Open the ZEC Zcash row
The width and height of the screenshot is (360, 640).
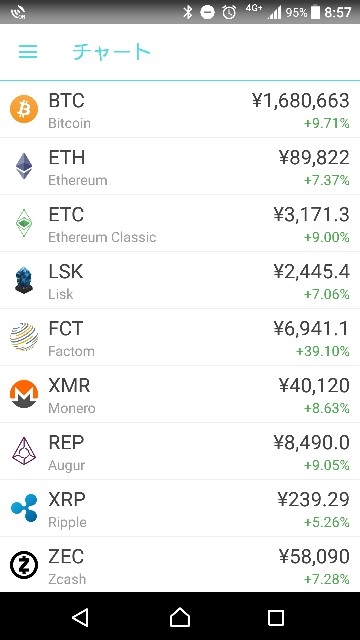pos(180,564)
